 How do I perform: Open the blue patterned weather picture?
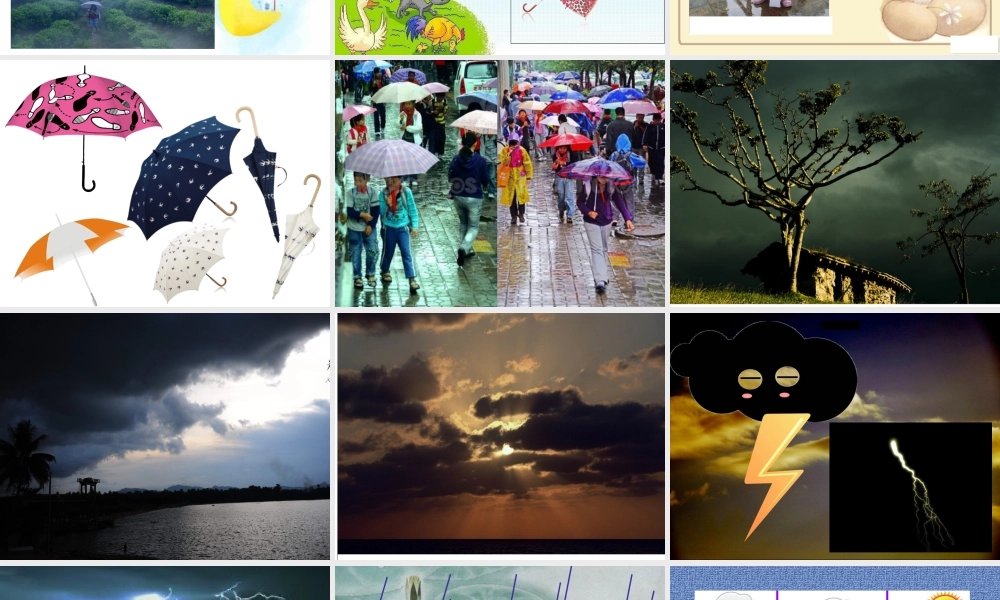pos(834,584)
